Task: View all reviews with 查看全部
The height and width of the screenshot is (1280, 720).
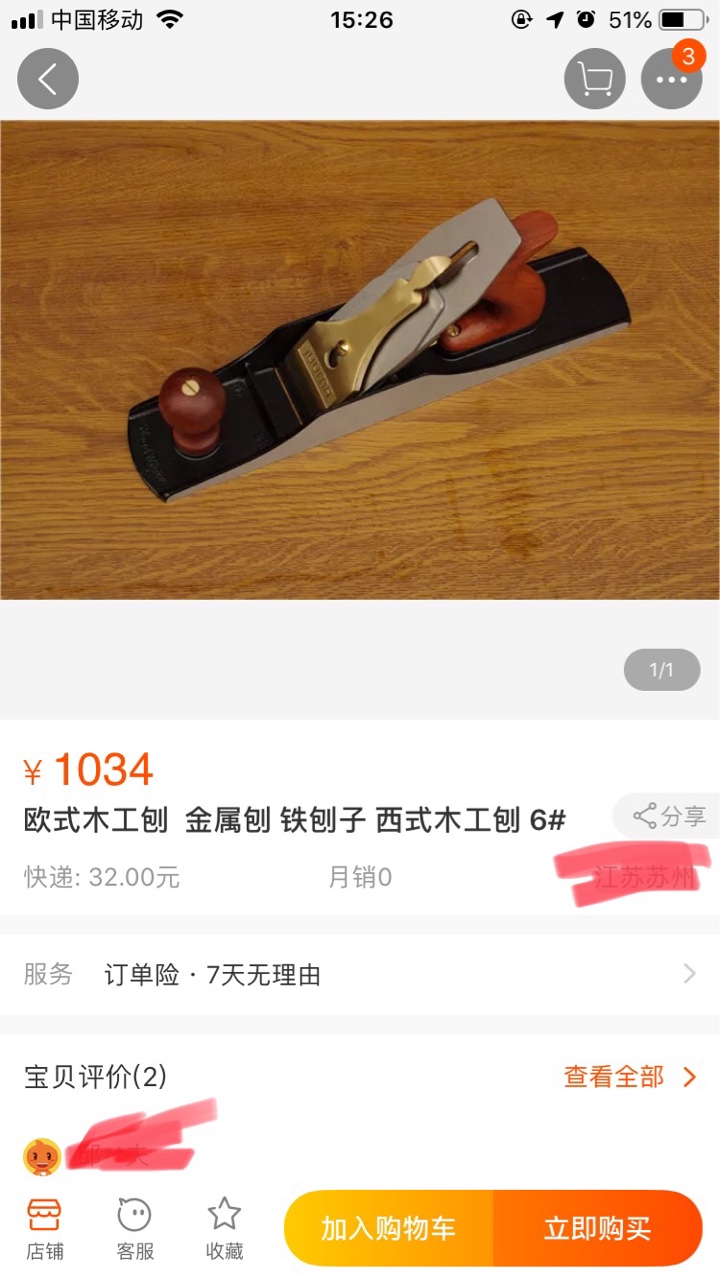Action: pyautogui.click(x=630, y=1077)
